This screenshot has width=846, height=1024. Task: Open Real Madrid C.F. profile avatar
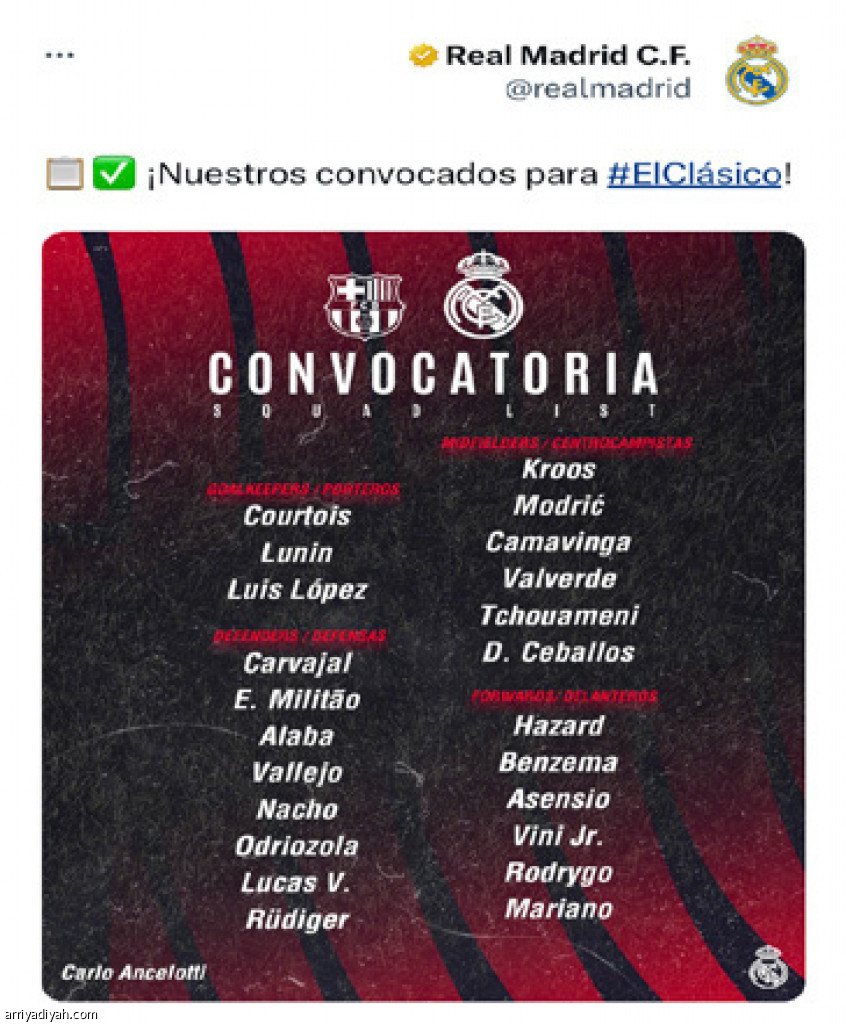coord(756,71)
